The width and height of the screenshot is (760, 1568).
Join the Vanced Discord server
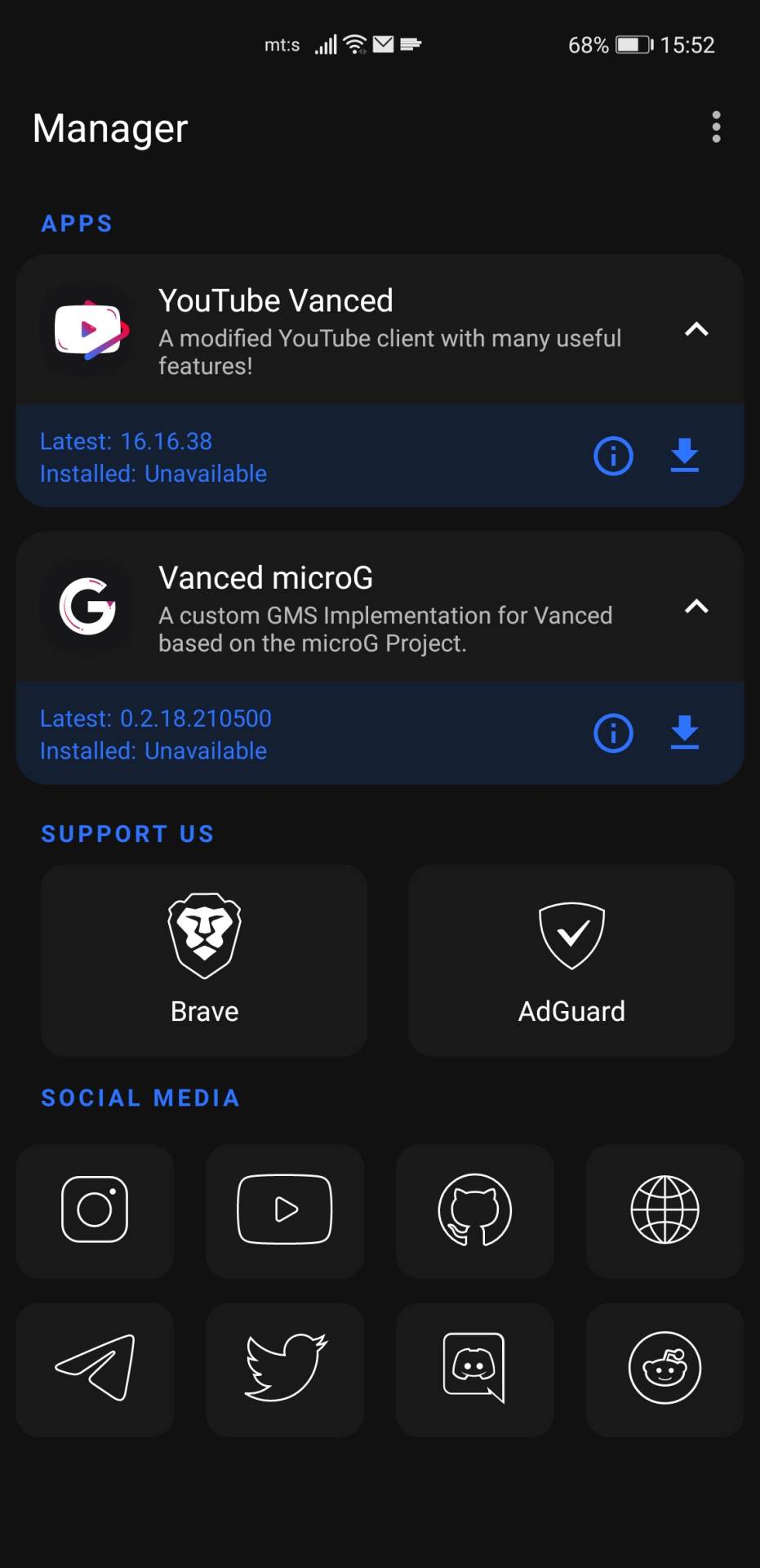[x=475, y=1369]
